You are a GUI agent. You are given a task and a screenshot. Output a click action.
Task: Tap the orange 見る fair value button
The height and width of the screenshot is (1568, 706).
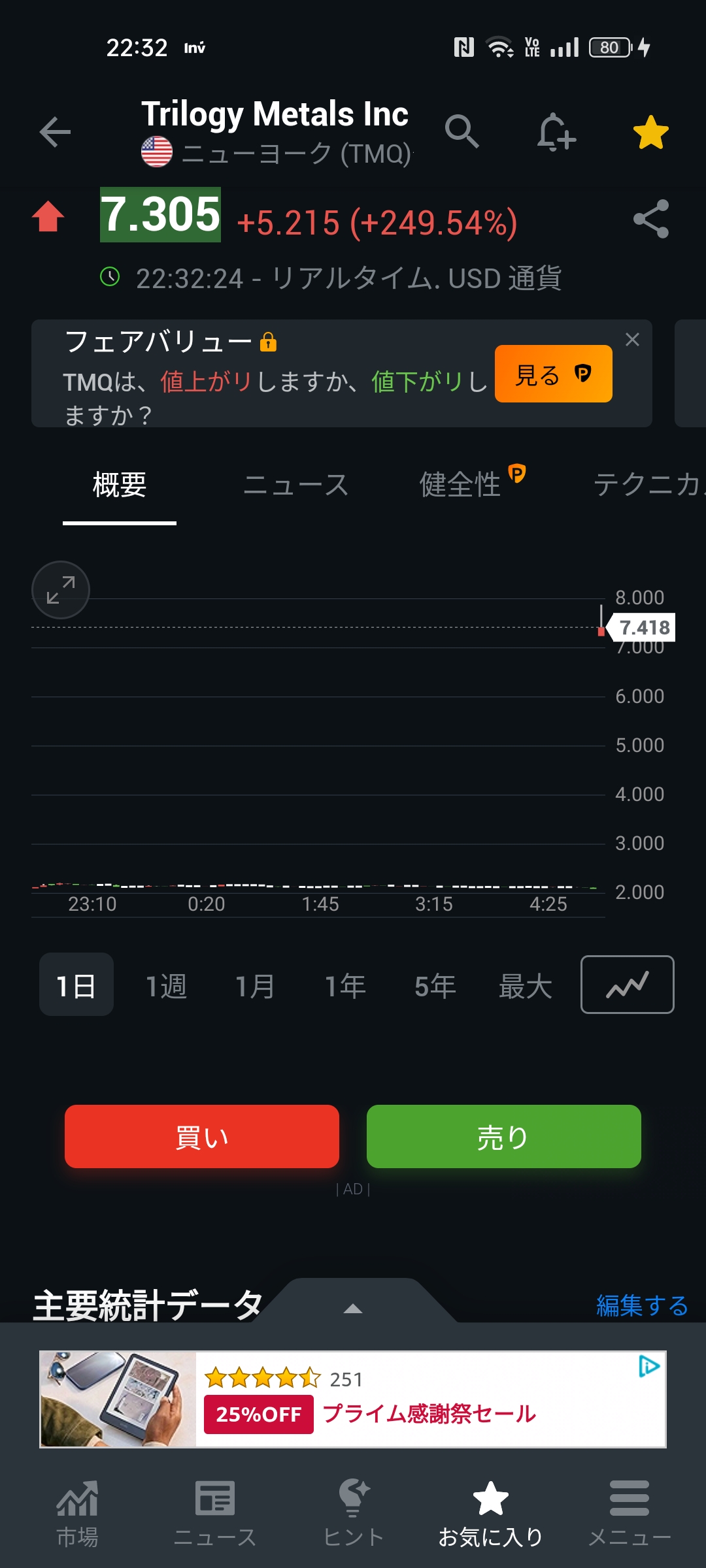pyautogui.click(x=553, y=374)
